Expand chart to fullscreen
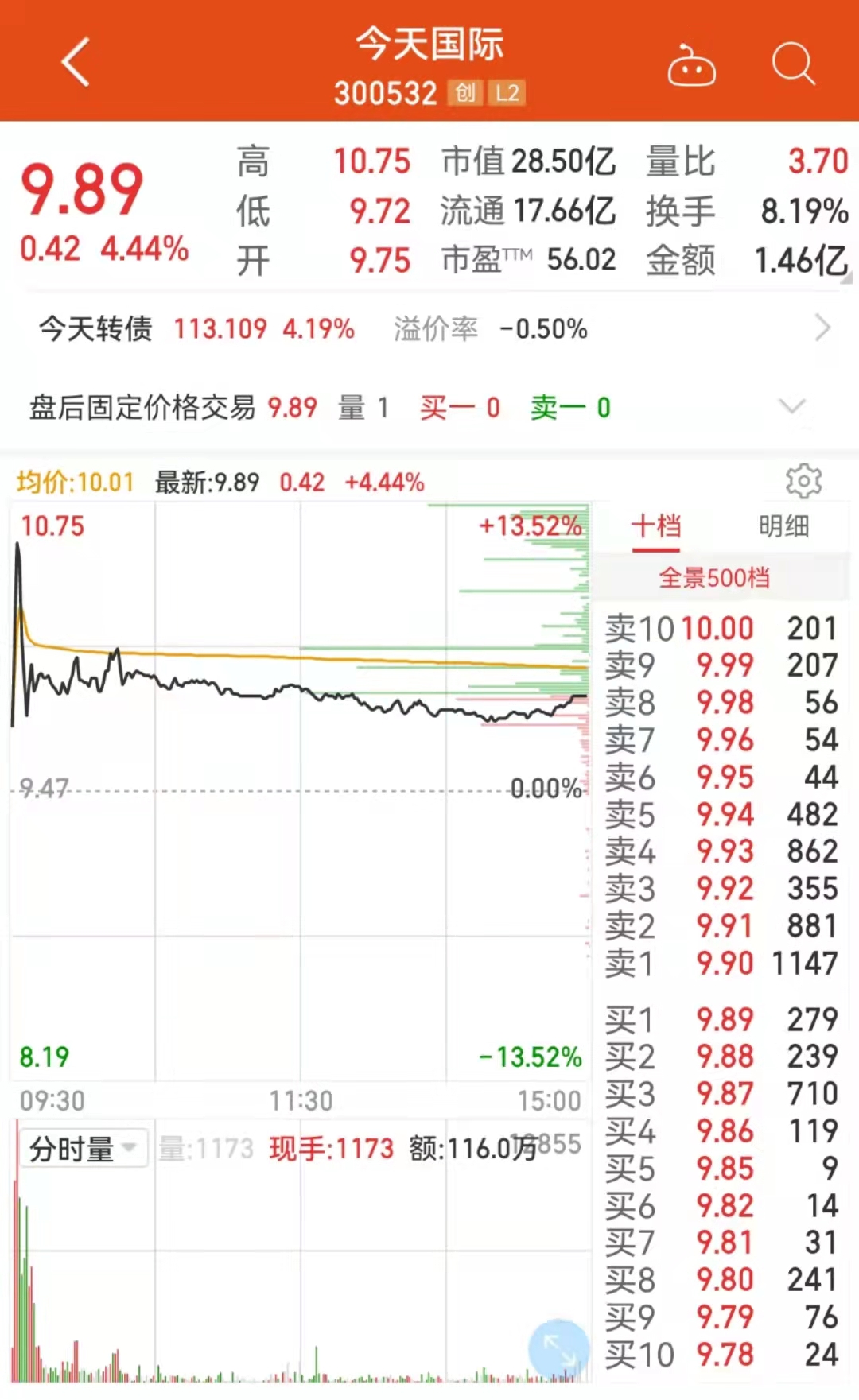Viewport: 859px width, 1400px height. click(559, 1350)
